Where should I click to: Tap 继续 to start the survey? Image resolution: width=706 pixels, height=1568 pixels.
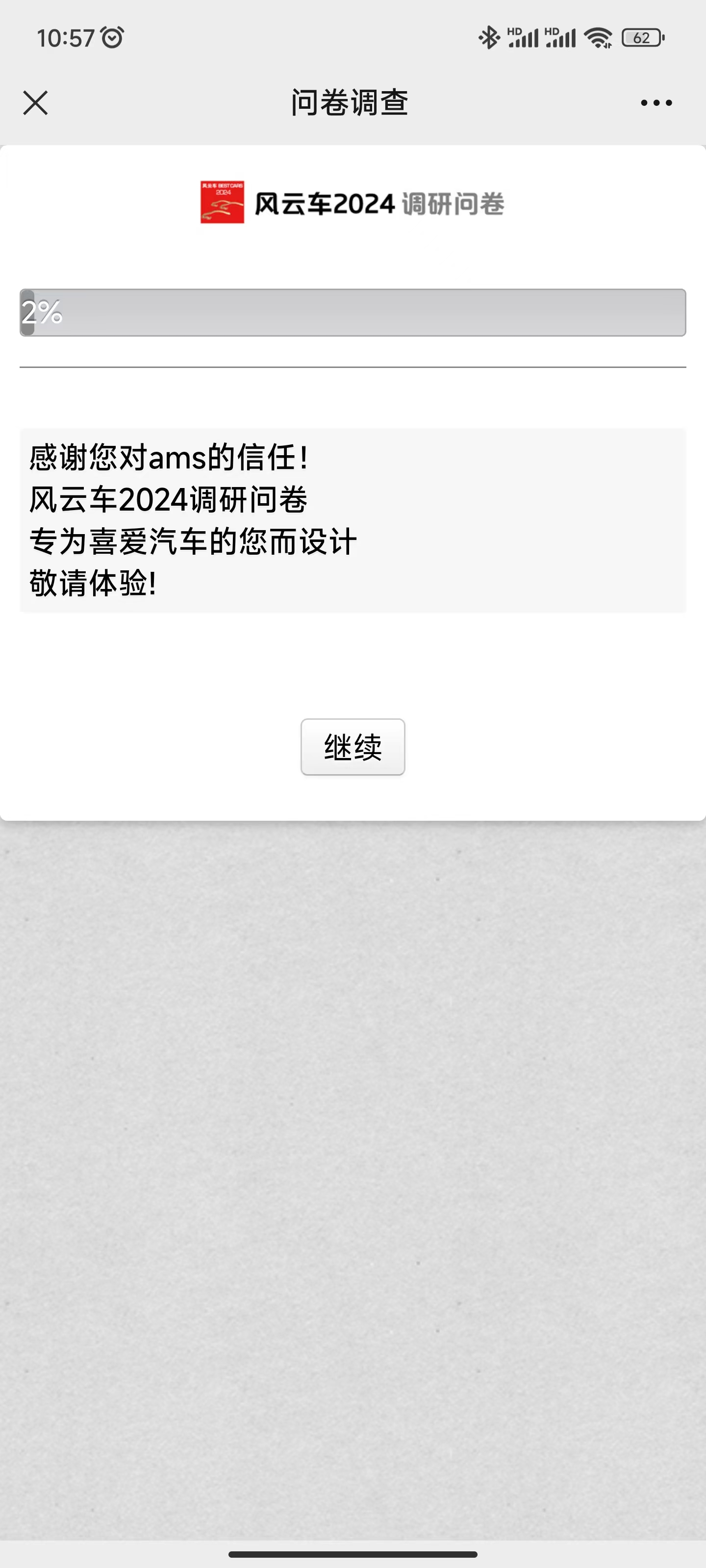click(x=353, y=747)
